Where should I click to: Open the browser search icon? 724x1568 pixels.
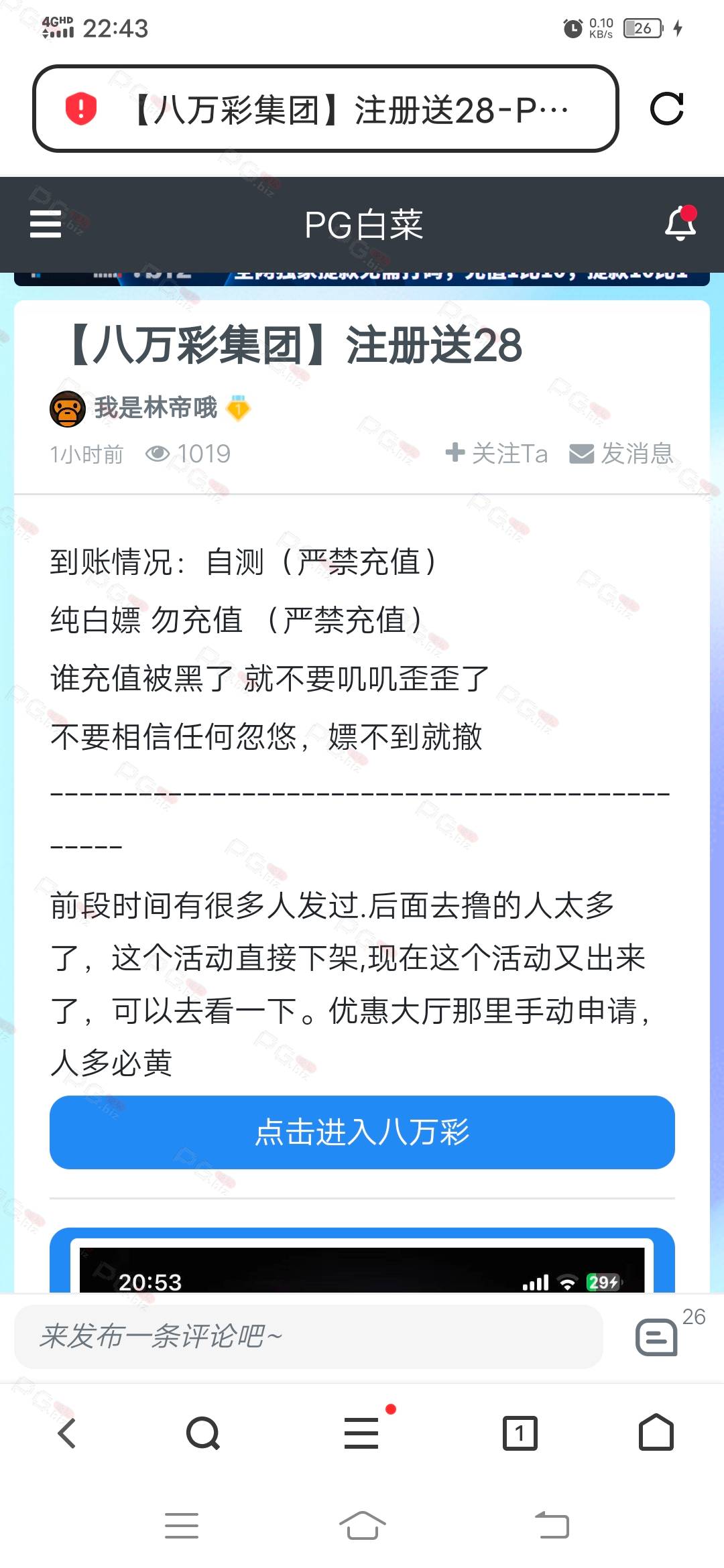pos(203,1433)
